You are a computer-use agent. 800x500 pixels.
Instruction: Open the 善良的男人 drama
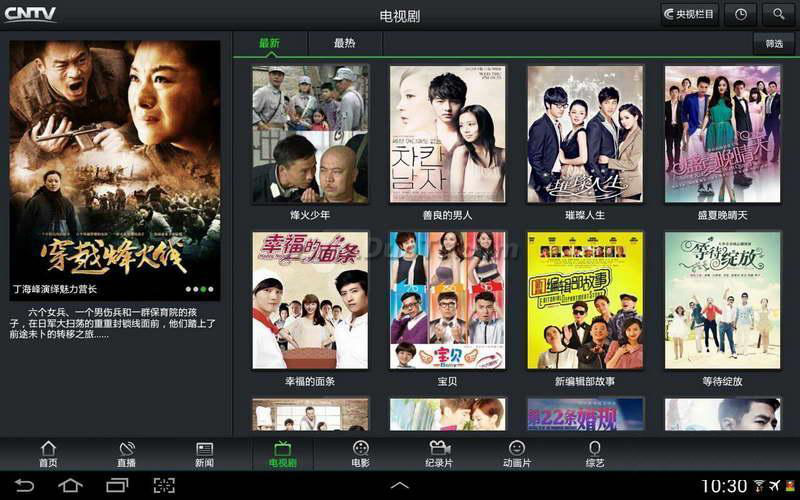pos(447,134)
